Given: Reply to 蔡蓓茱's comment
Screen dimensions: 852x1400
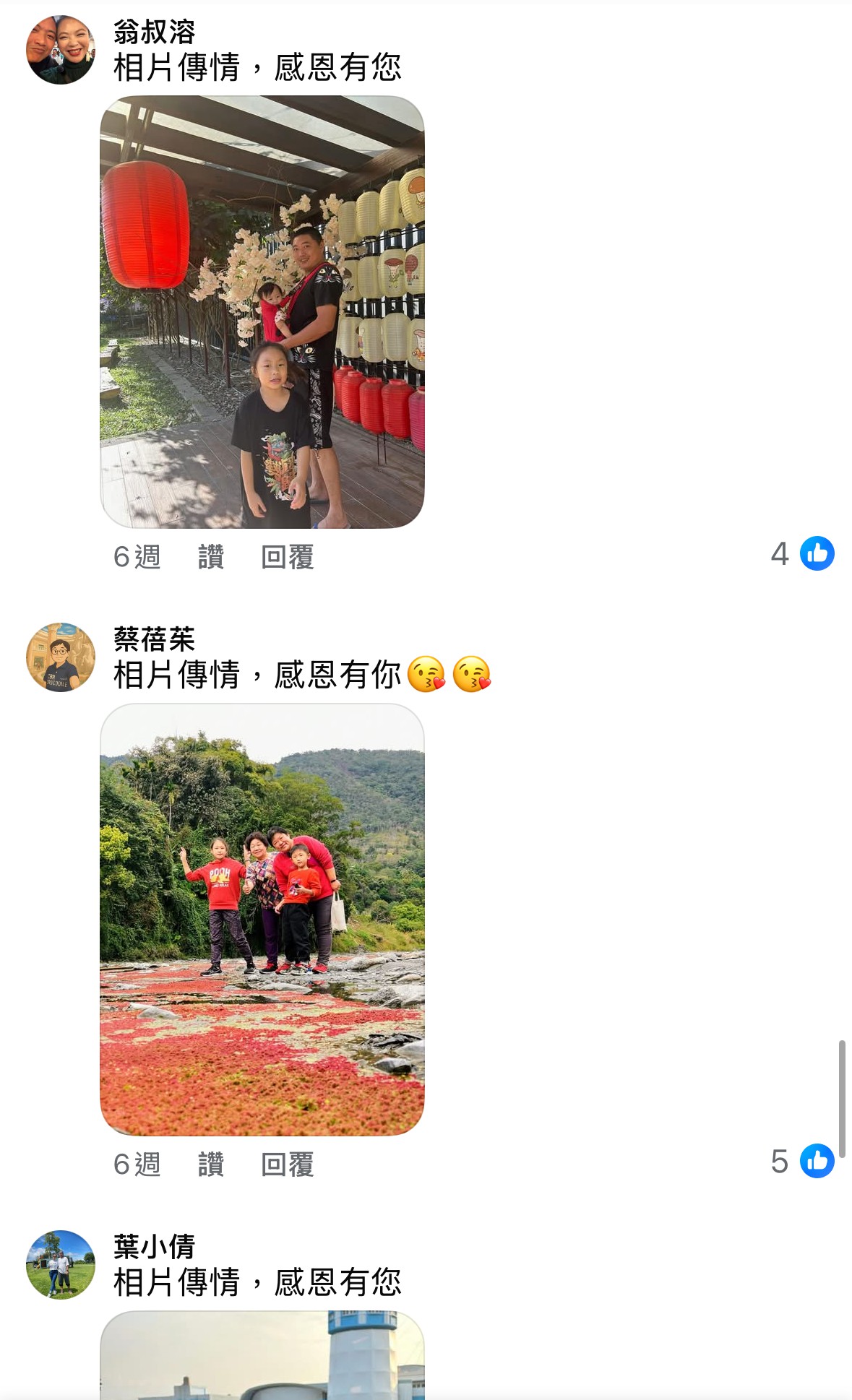Looking at the screenshot, I should (x=287, y=1164).
